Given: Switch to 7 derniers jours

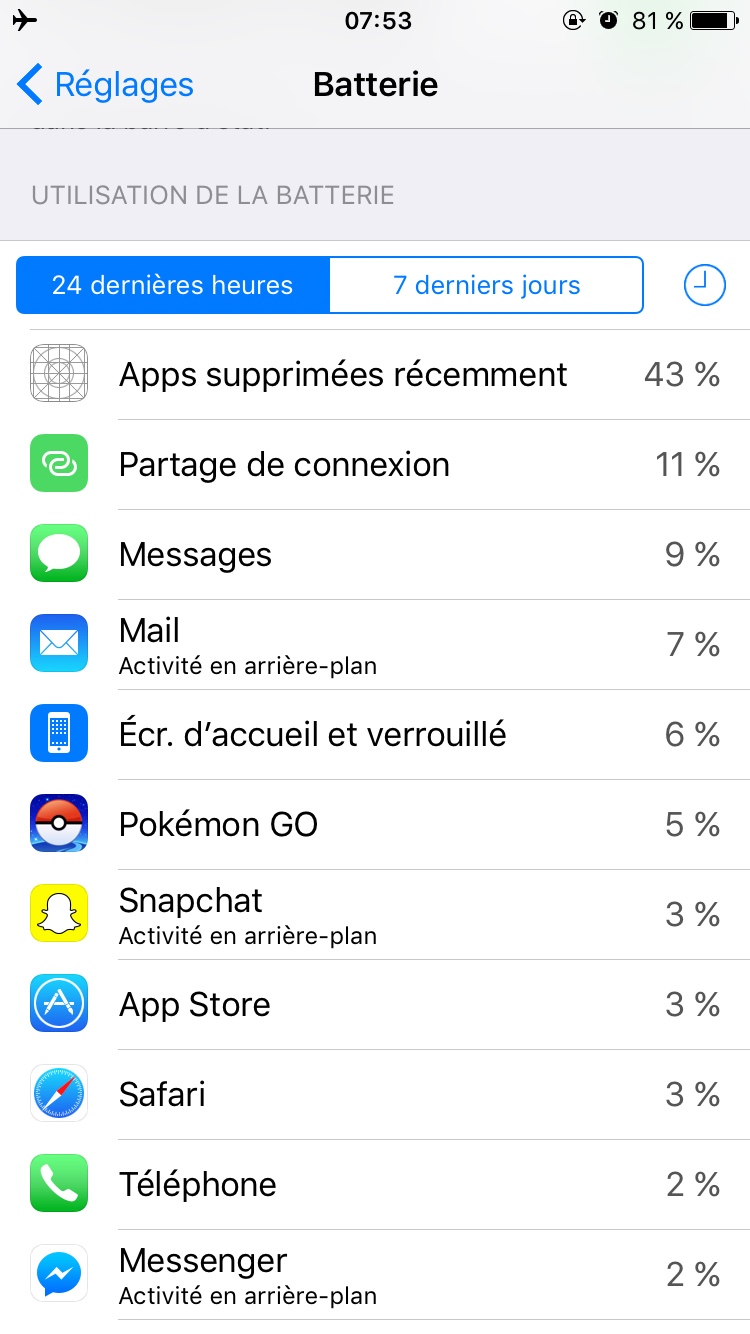Looking at the screenshot, I should (486, 285).
